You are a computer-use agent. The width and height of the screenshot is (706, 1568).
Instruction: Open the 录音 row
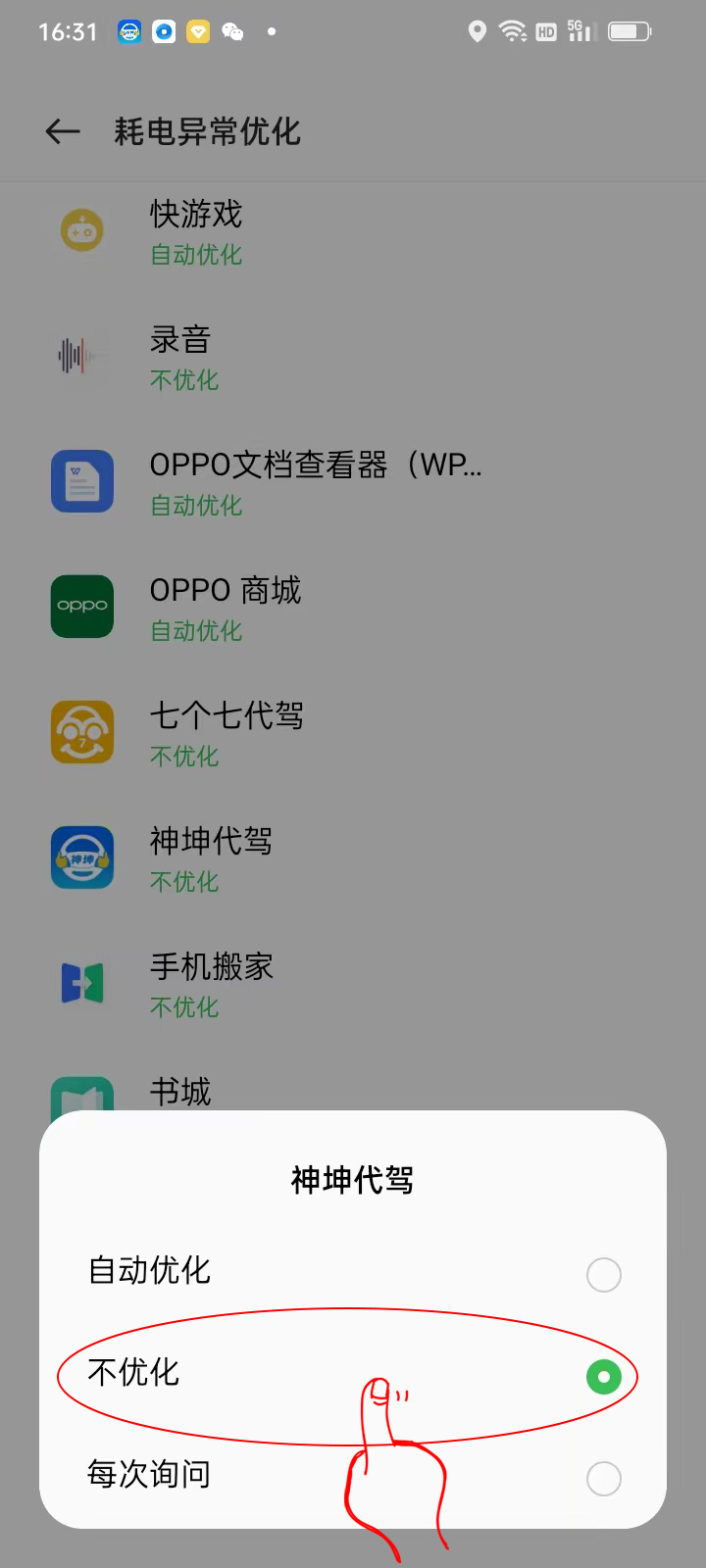click(x=353, y=358)
